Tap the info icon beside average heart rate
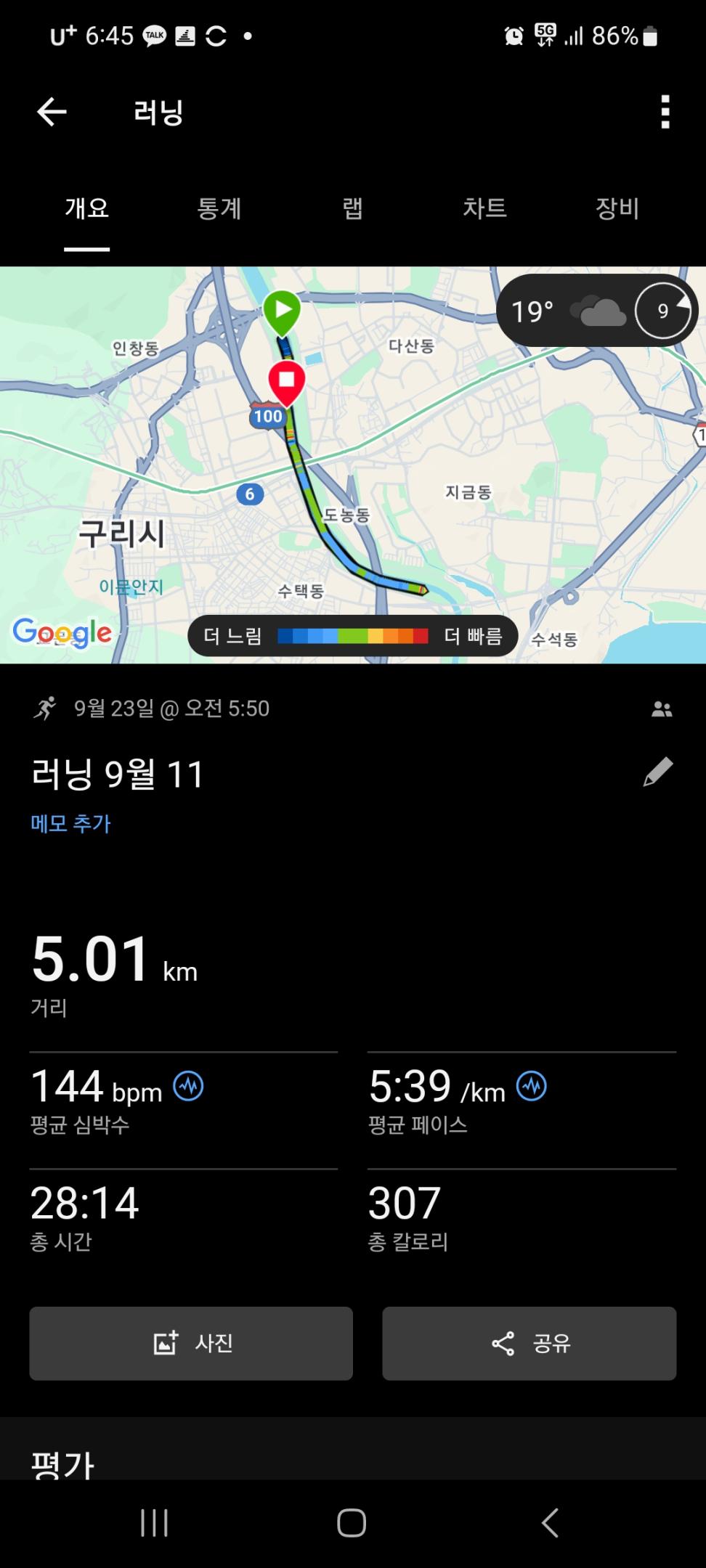 coord(189,1087)
